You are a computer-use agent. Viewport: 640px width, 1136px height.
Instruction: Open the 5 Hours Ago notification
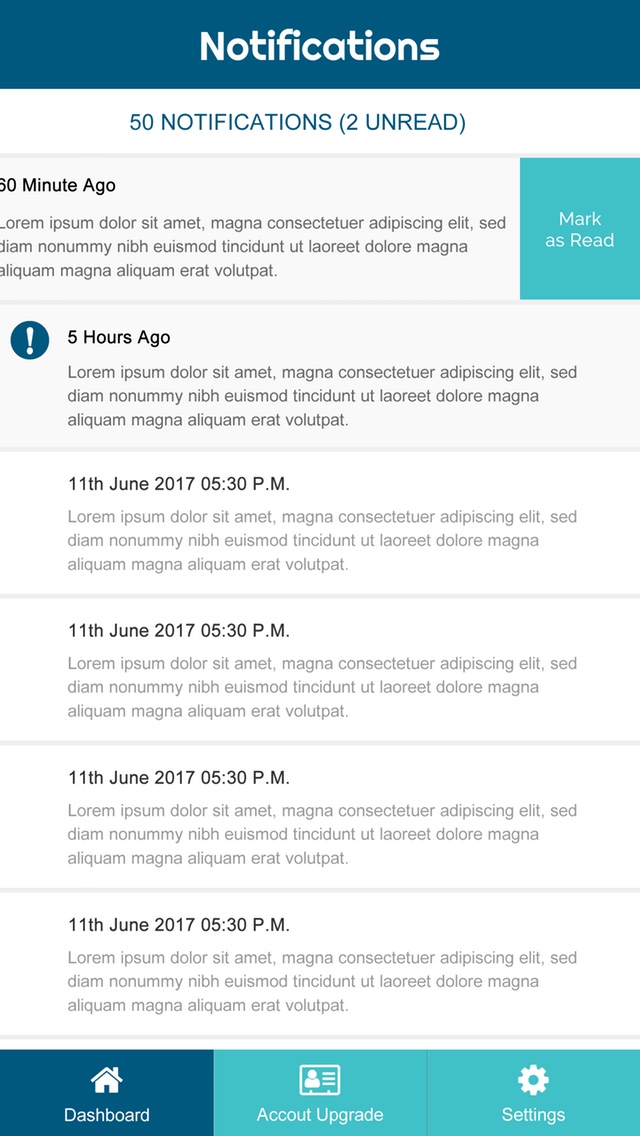[x=320, y=376]
